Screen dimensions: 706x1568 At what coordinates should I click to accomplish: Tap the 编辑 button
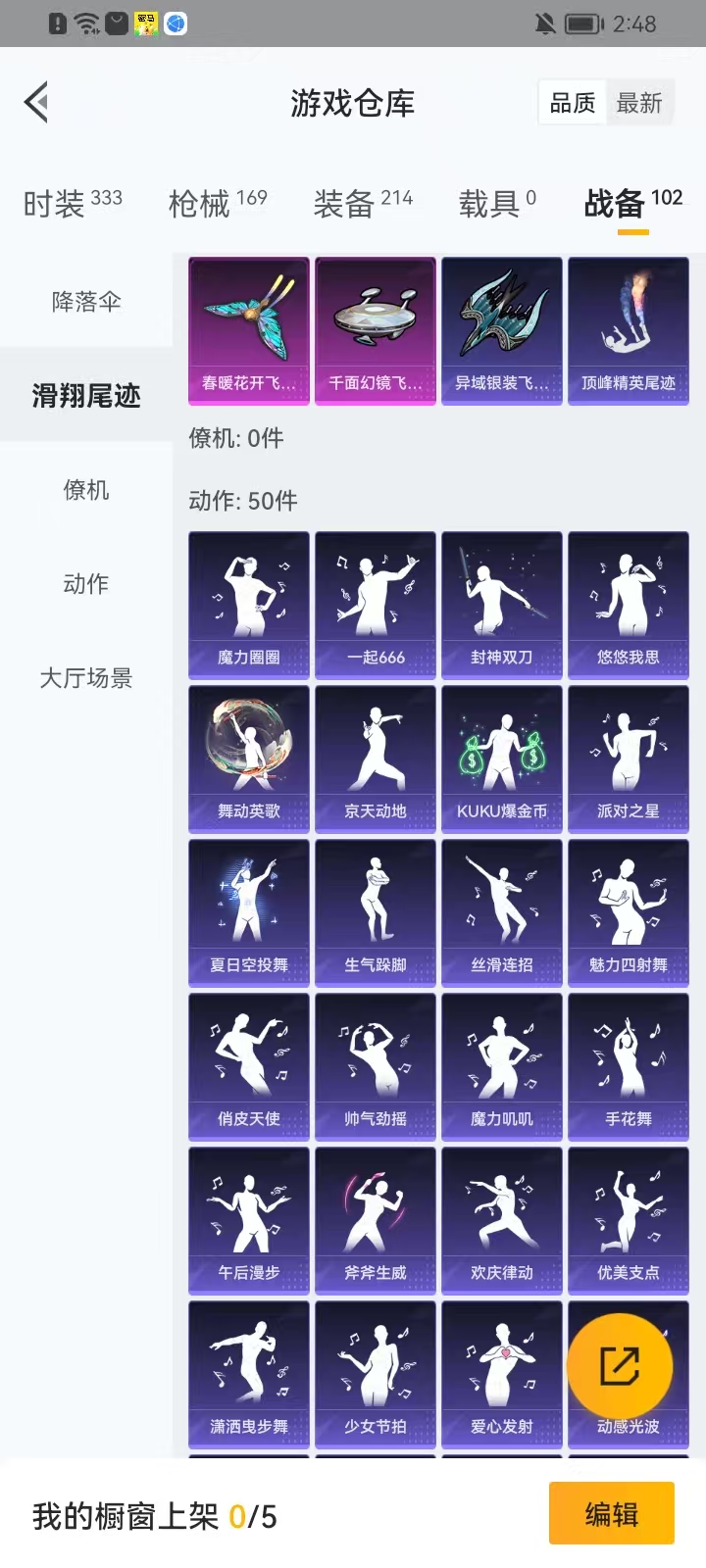(x=611, y=1514)
